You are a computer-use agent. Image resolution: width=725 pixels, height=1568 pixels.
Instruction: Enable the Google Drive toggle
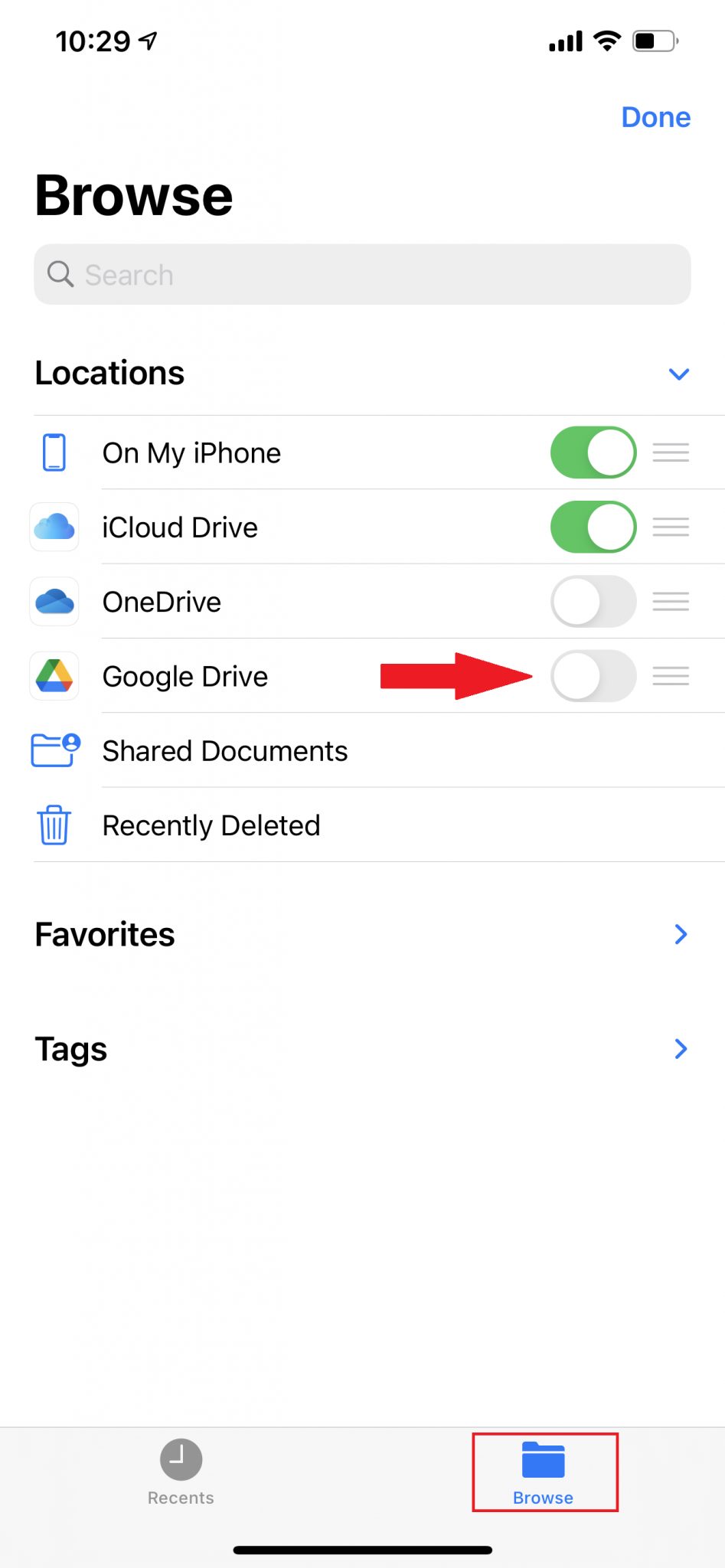(x=593, y=676)
